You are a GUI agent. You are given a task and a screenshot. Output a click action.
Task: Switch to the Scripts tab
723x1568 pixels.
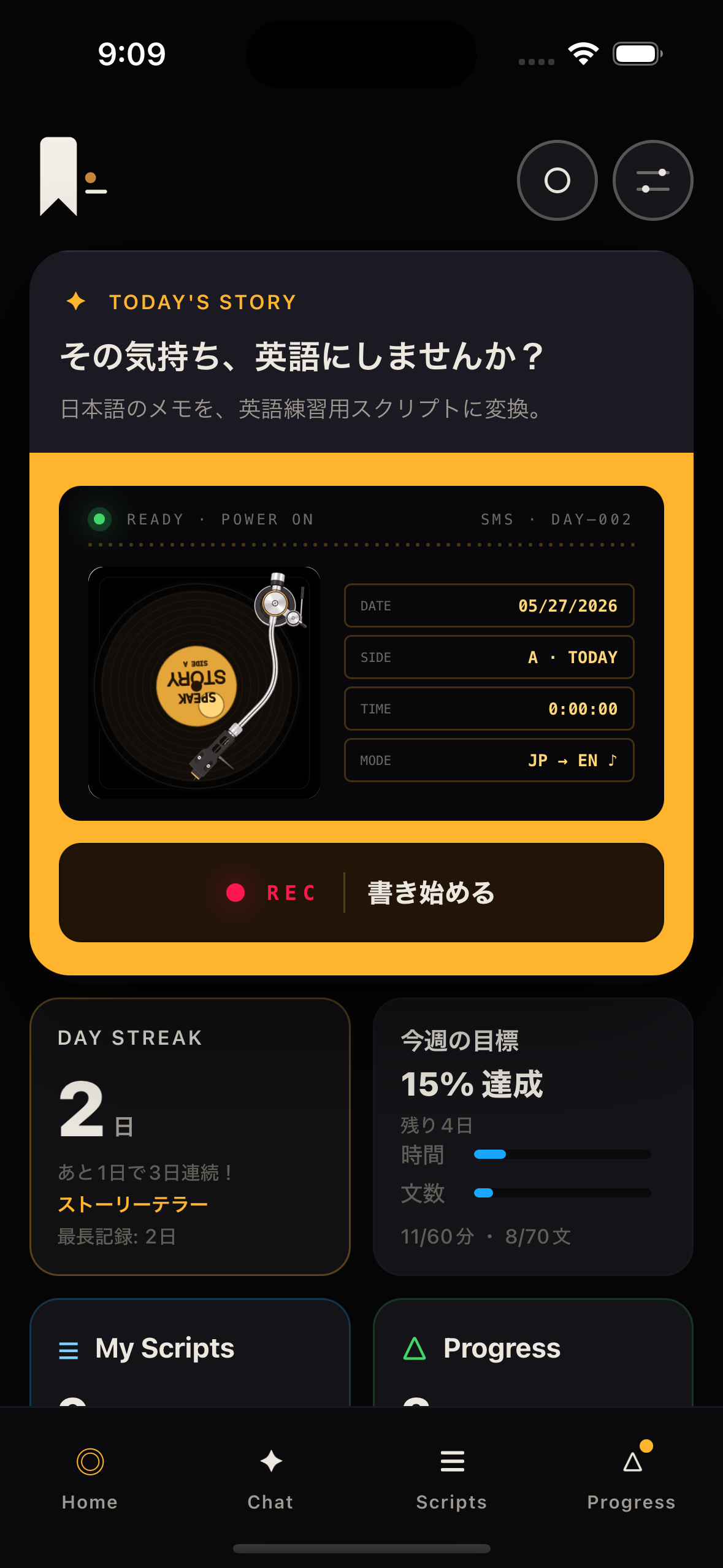point(452,1479)
